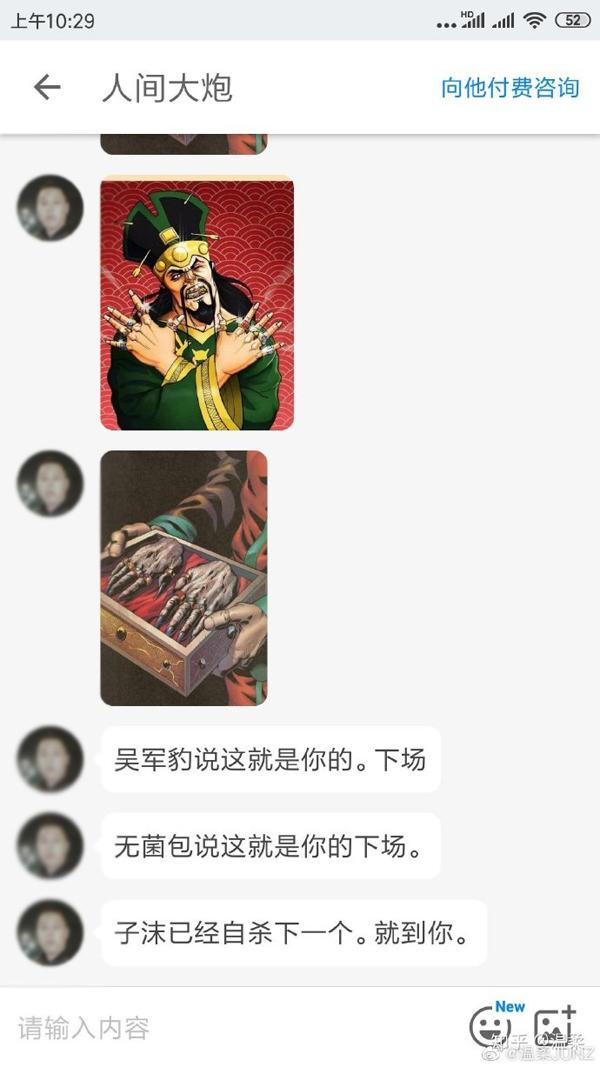
Task: Tap the 请输入内容 message field
Action: (x=230, y=1027)
